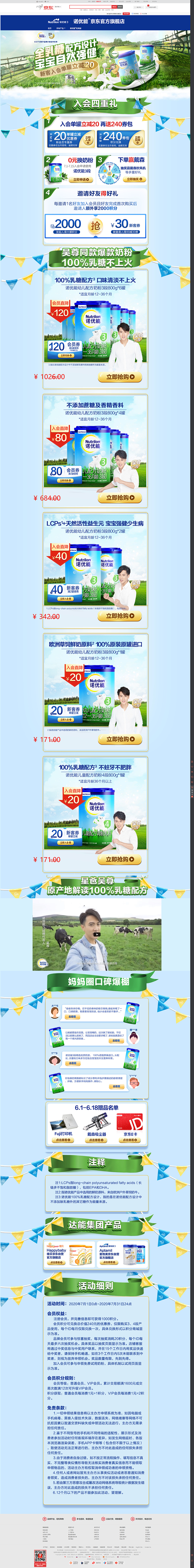Tap 立即抢购 for the ¥684 four-can pack
This screenshot has height=1568, width=194.
point(120,497)
